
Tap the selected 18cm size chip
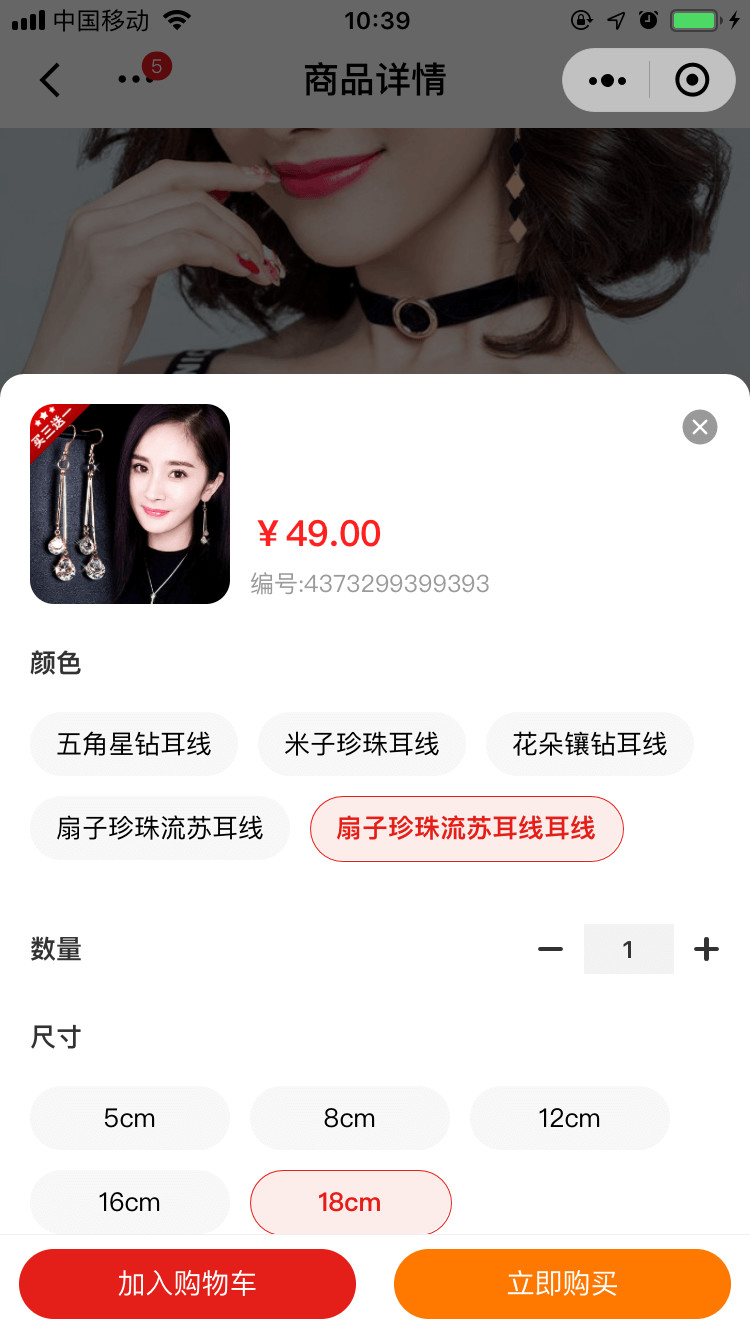point(350,1202)
